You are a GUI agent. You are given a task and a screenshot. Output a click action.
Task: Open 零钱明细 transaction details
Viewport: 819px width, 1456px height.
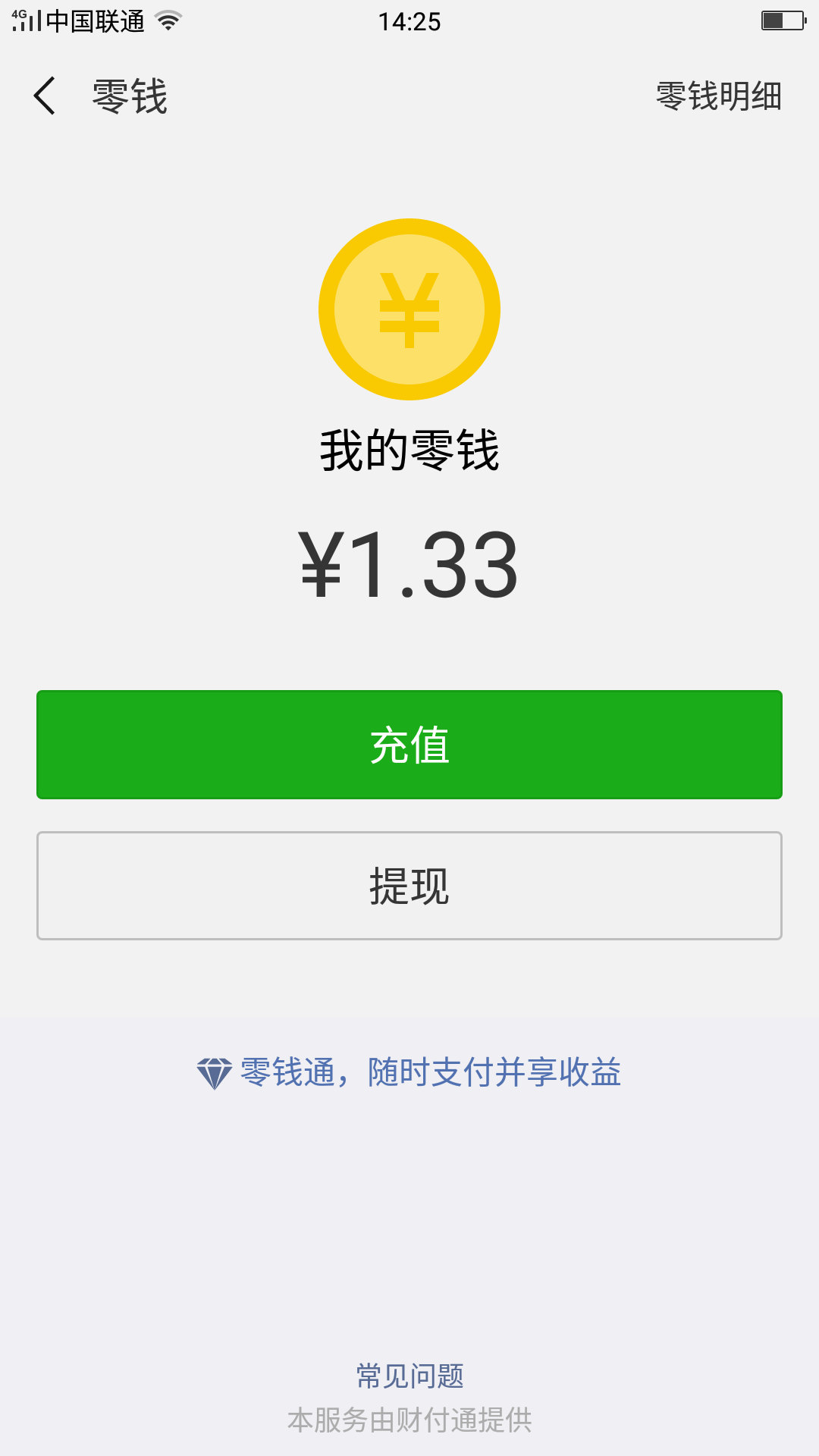coord(718,96)
